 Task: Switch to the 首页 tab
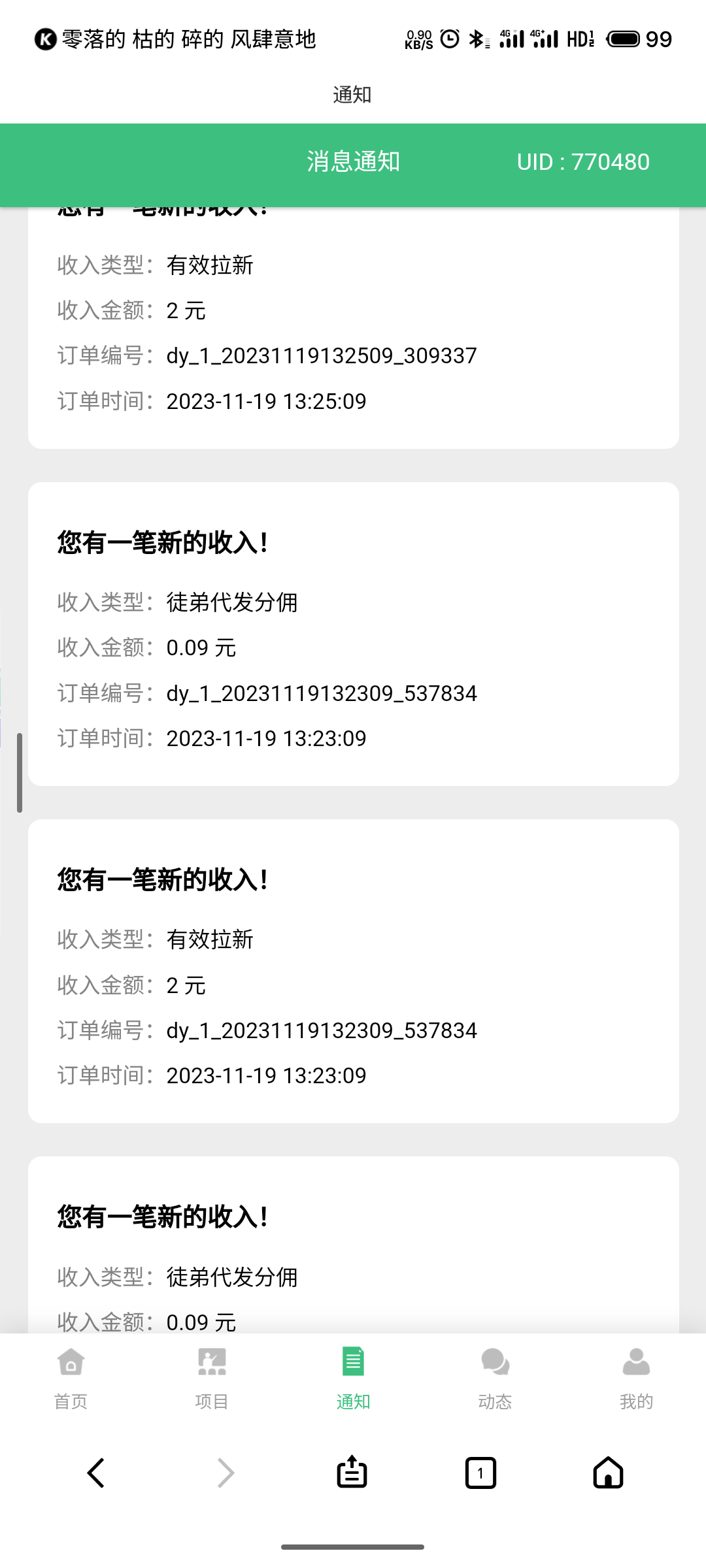coord(71,1379)
